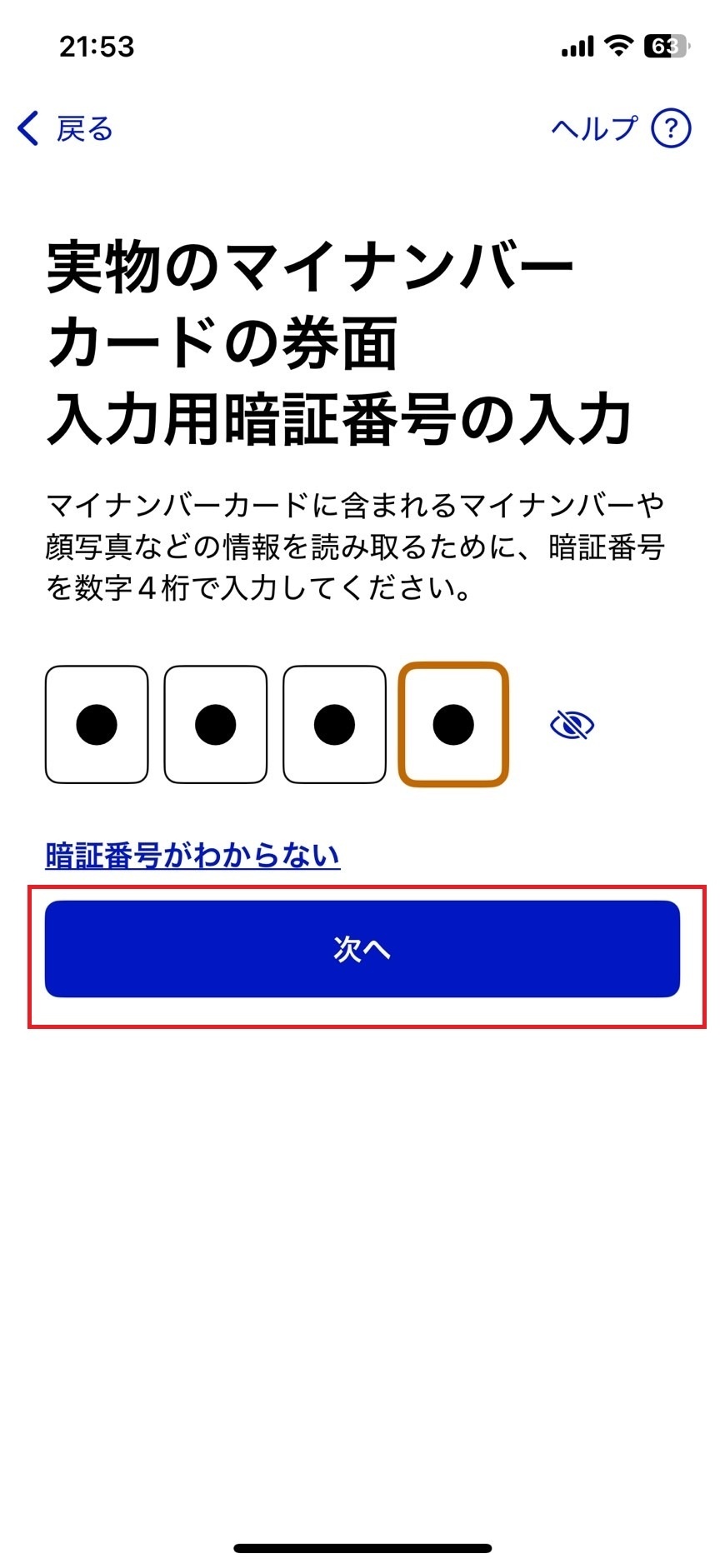Select the fourth PIN digit box
Viewport: 725px width, 1568px height.
point(453,724)
